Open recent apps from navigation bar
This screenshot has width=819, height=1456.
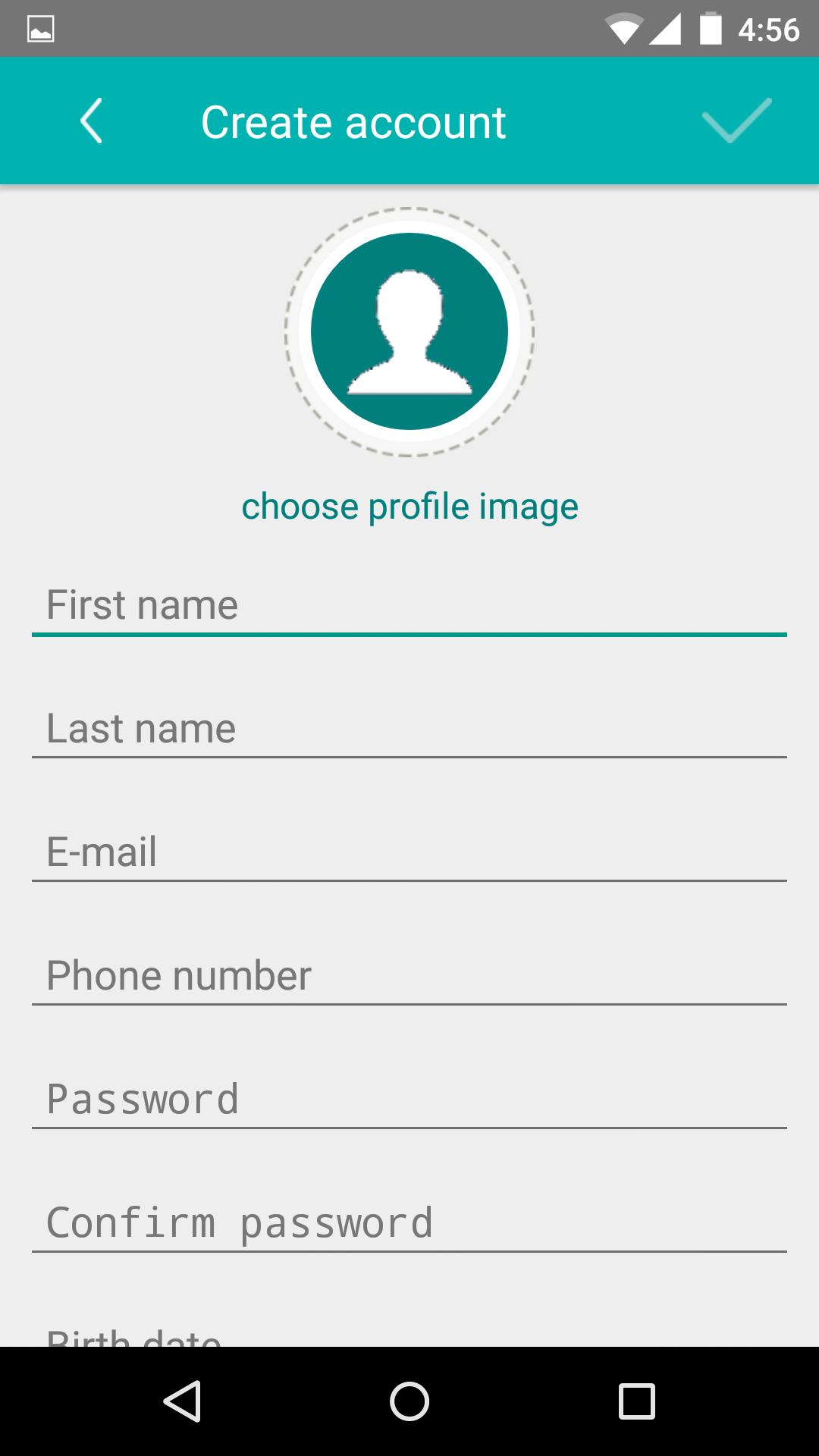pos(636,1401)
